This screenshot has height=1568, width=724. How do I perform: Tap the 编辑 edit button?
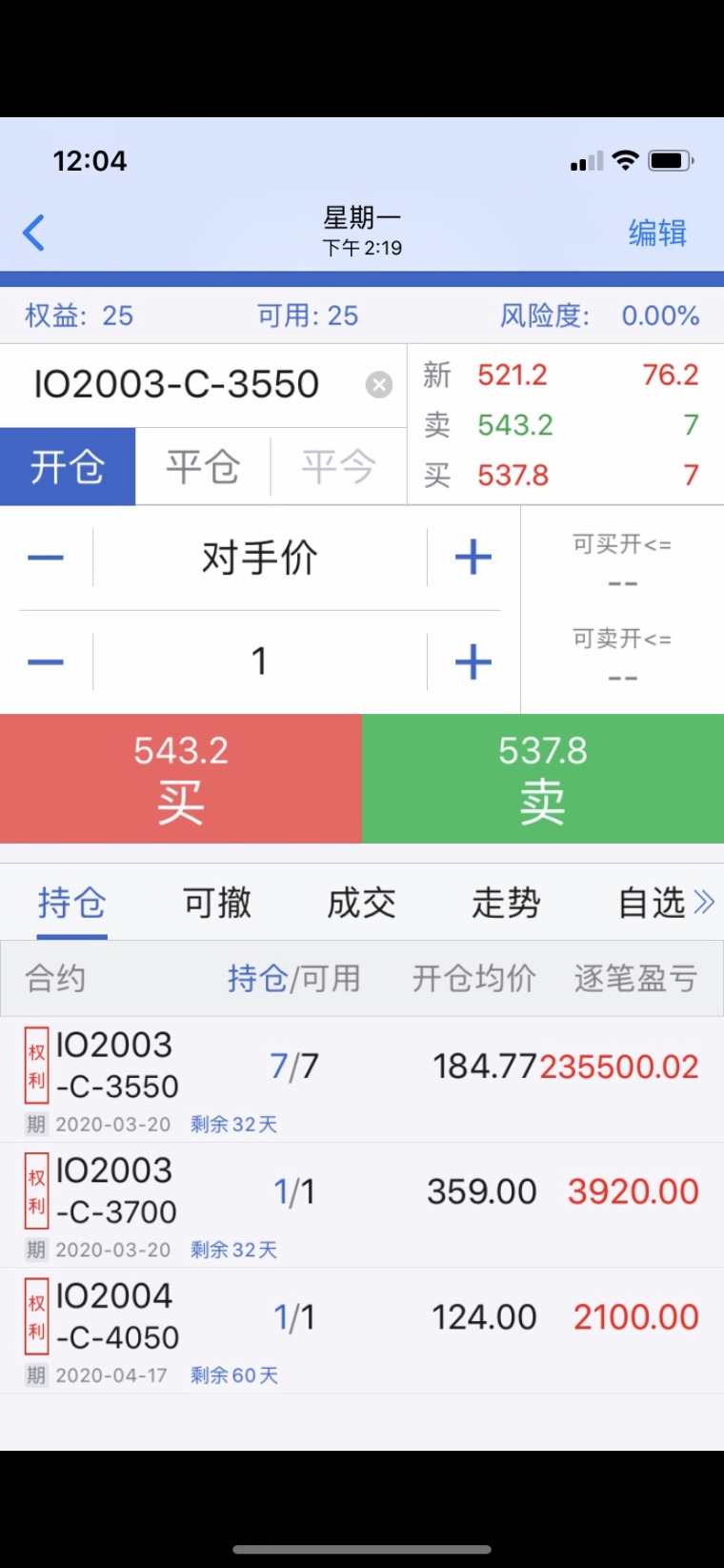point(657,233)
